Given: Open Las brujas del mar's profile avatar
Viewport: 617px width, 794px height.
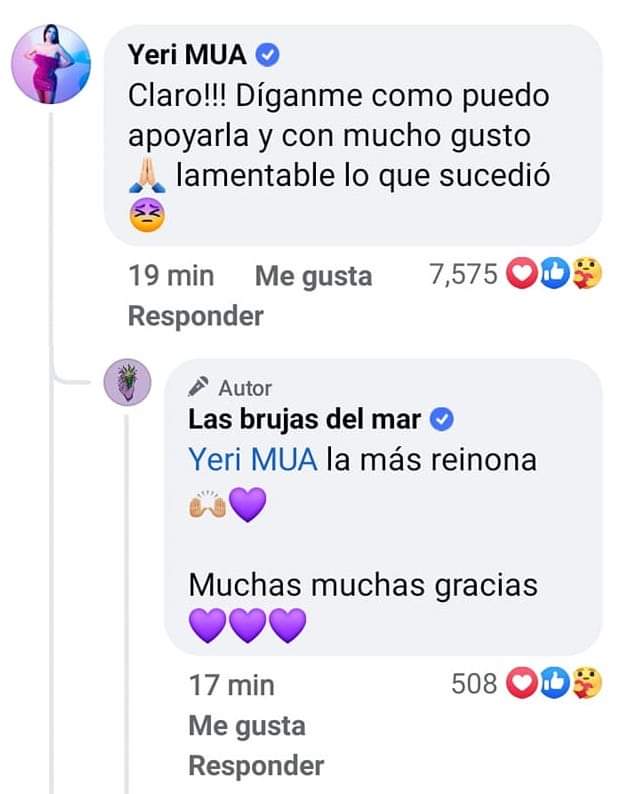Looking at the screenshot, I should tap(128, 385).
